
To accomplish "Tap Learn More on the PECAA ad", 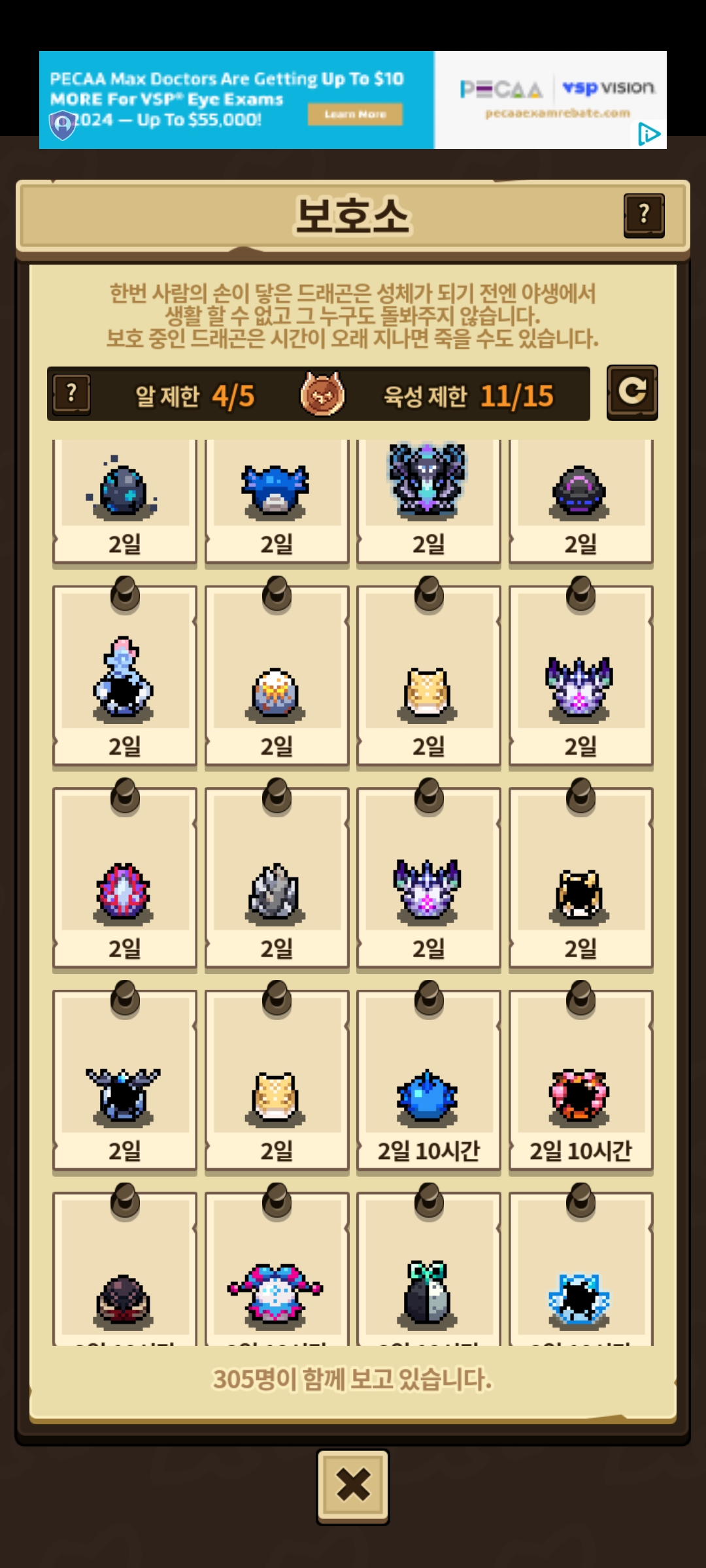I will 355,114.
